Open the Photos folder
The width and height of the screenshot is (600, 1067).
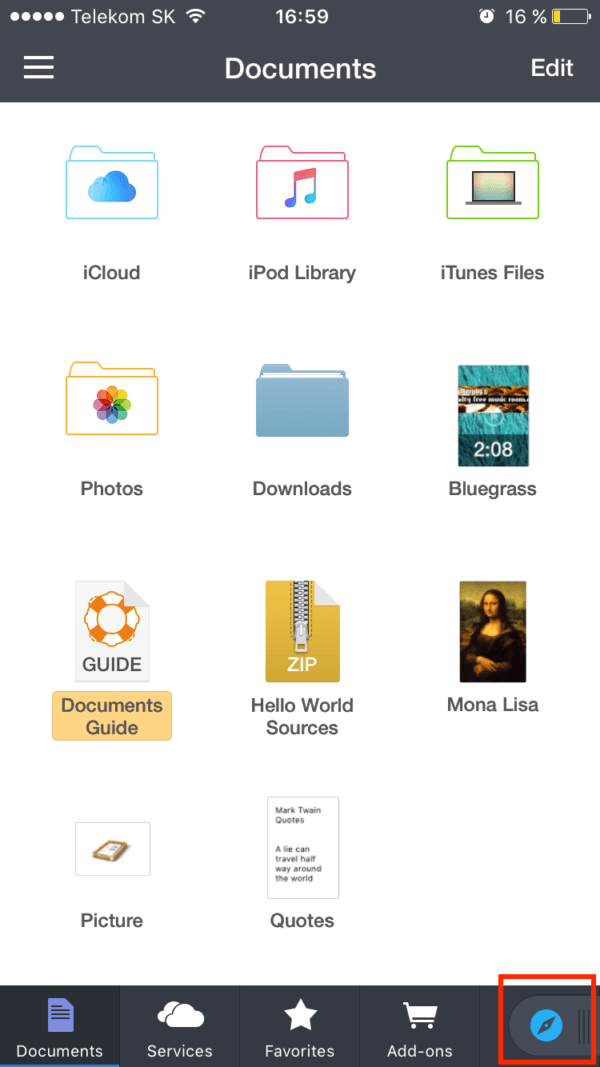[x=112, y=399]
